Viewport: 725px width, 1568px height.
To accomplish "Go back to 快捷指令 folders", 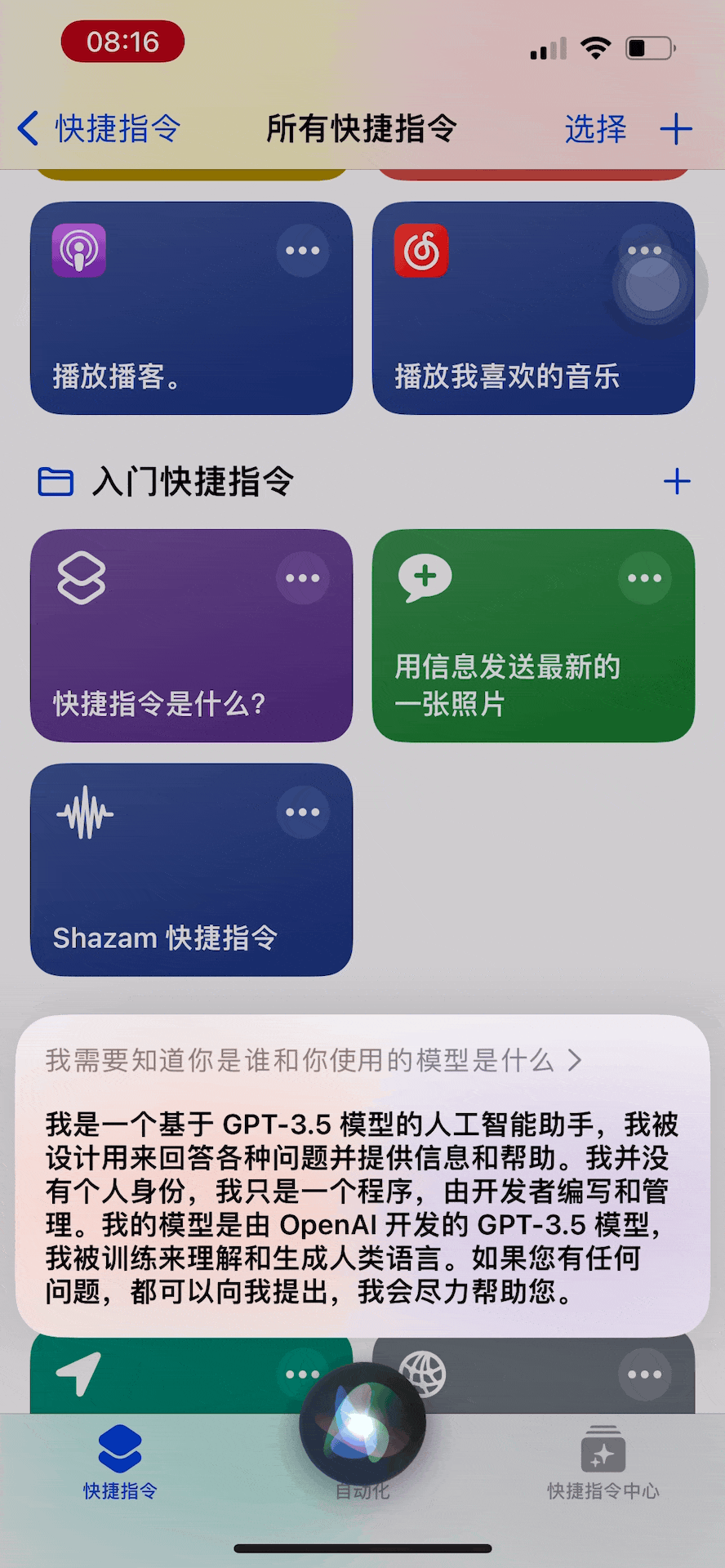I will pyautogui.click(x=98, y=129).
